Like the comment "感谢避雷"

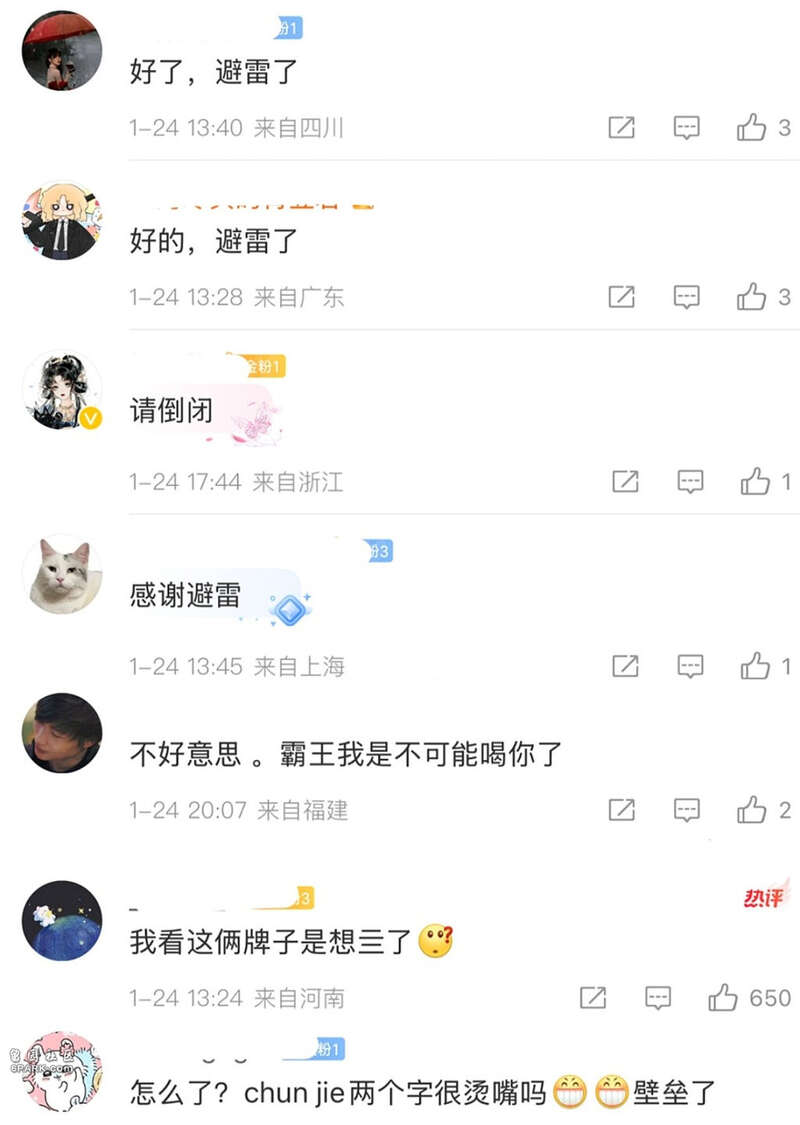(755, 666)
